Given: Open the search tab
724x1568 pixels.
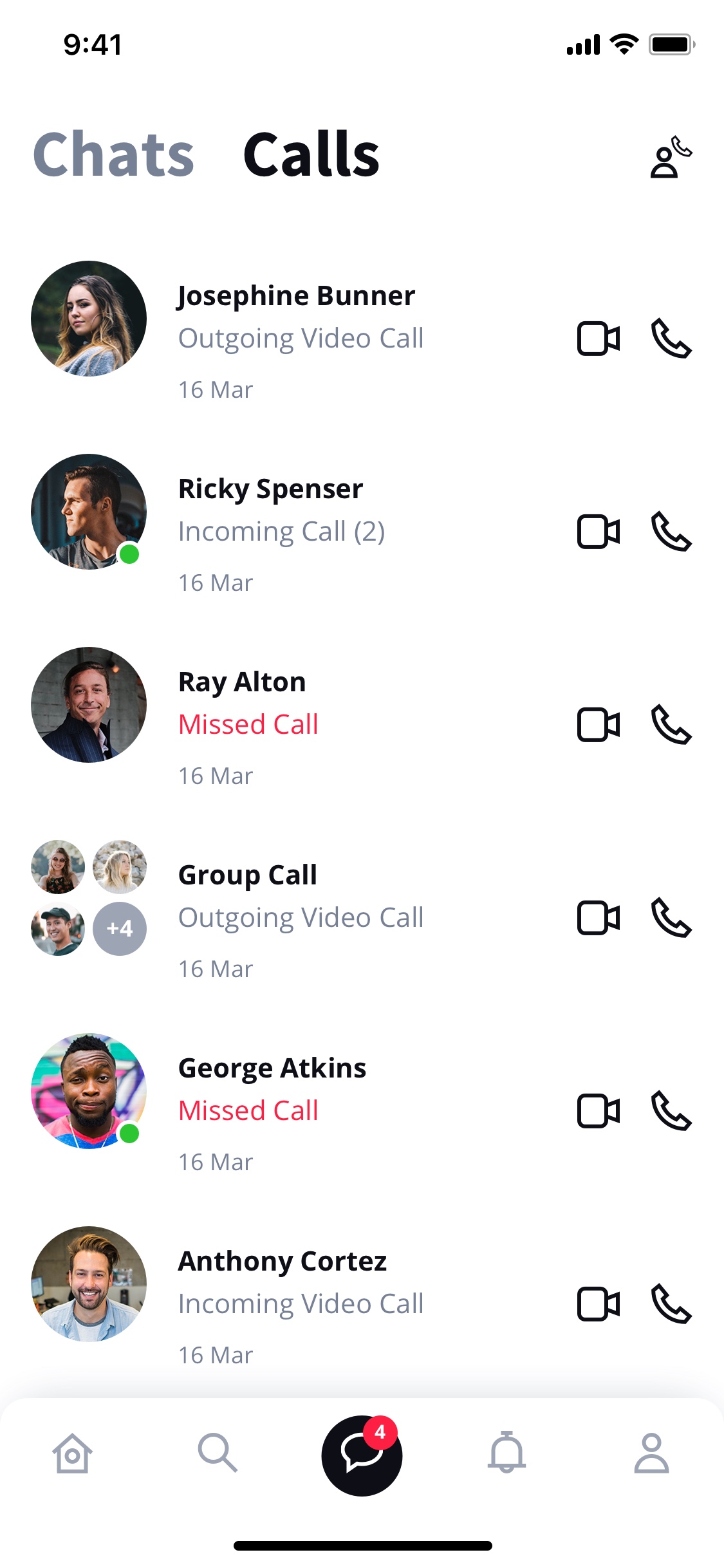Looking at the screenshot, I should [x=218, y=1453].
